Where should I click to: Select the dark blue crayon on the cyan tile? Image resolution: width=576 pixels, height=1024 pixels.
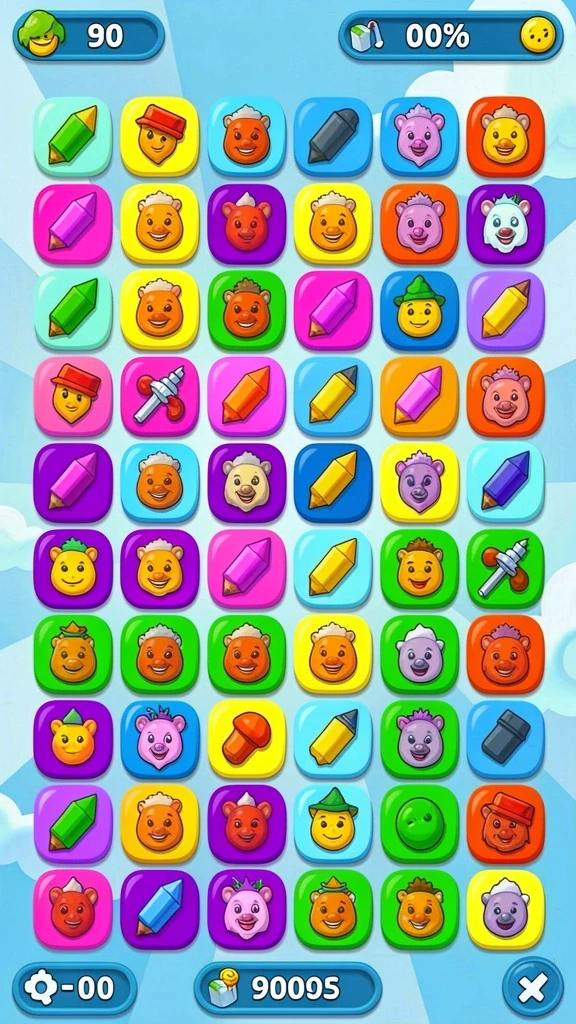(x=505, y=482)
